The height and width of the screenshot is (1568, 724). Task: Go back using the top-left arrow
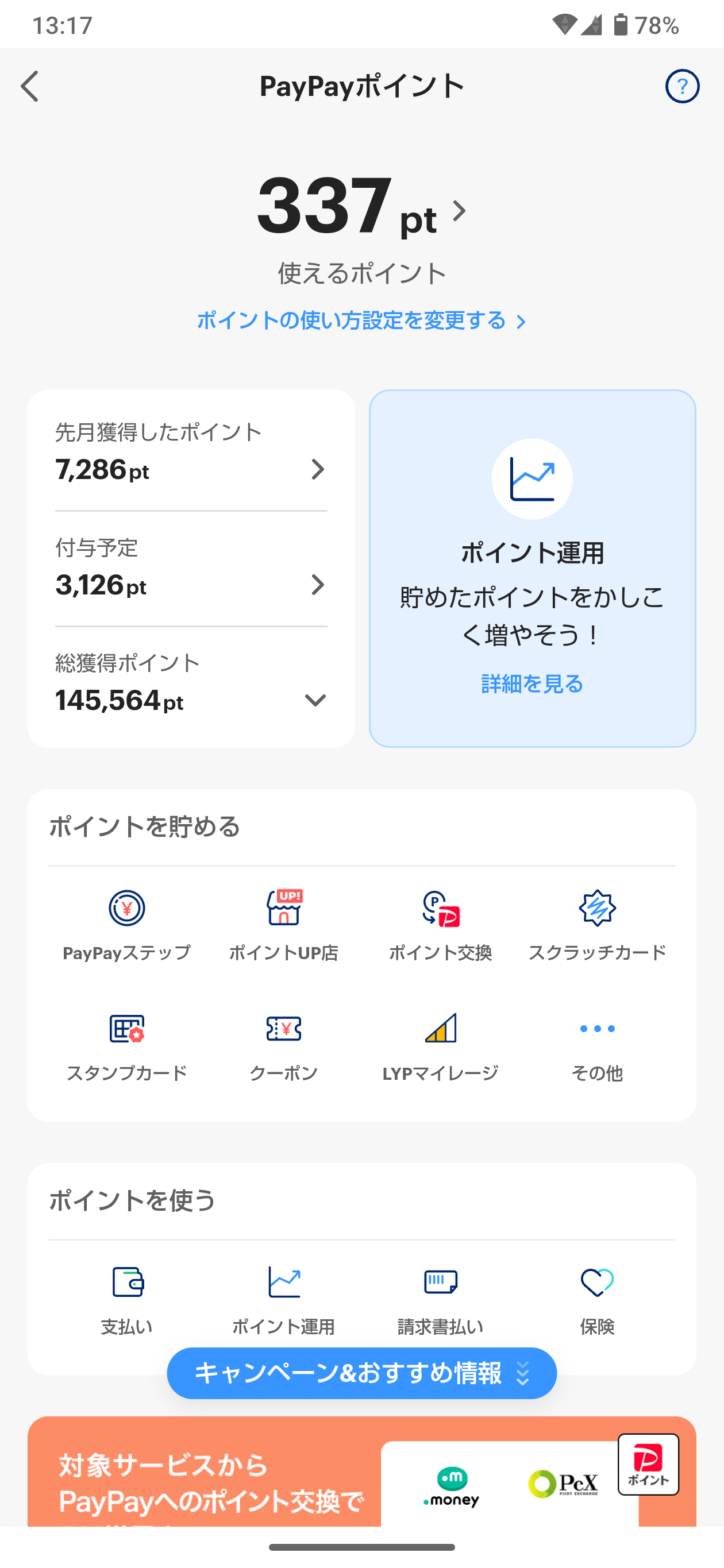[x=29, y=86]
